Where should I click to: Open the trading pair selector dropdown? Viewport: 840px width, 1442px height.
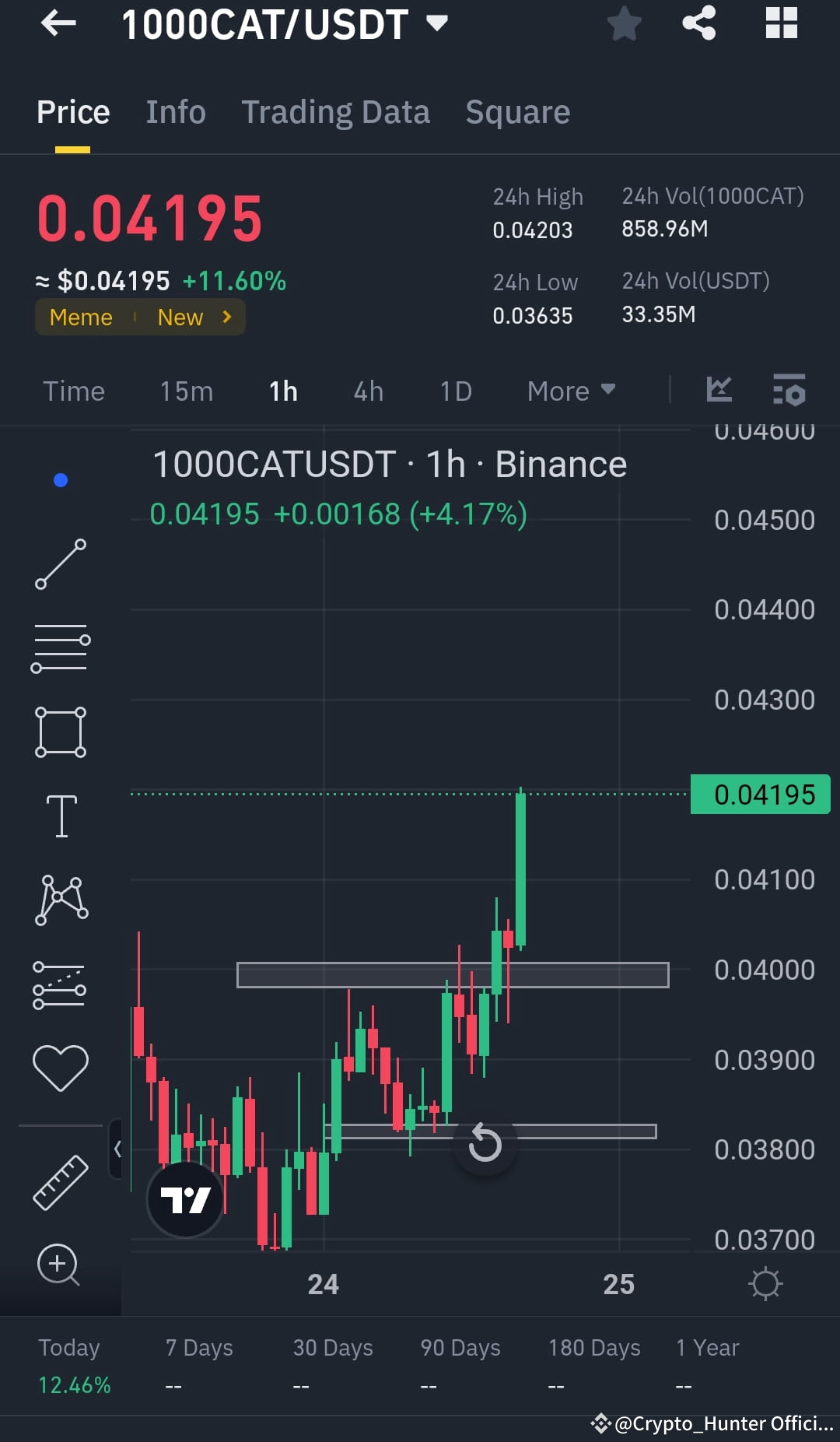(436, 23)
